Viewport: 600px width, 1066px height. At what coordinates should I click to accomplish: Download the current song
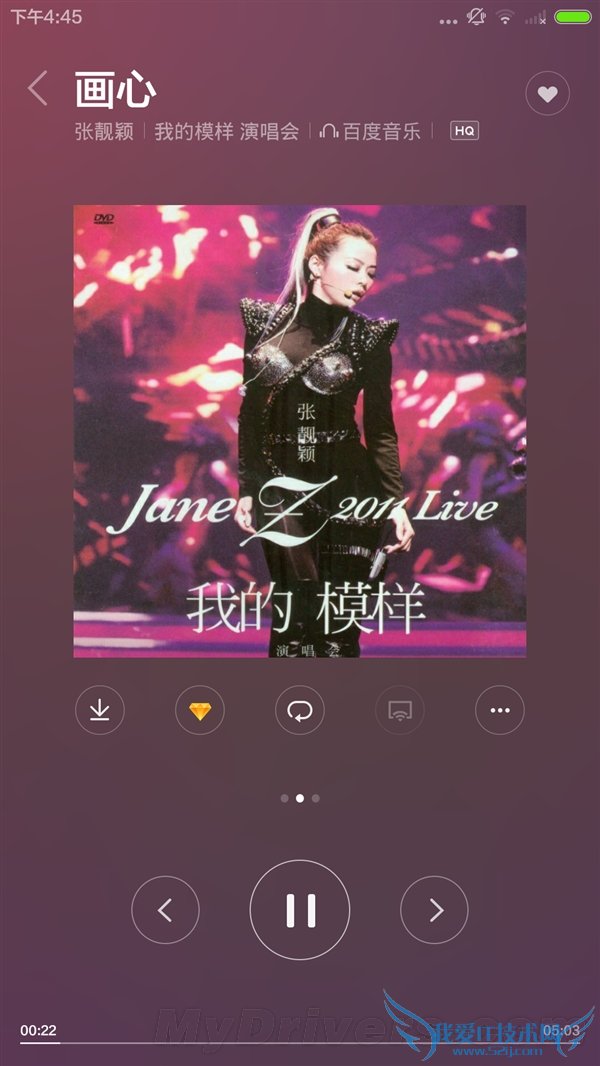pyautogui.click(x=100, y=711)
